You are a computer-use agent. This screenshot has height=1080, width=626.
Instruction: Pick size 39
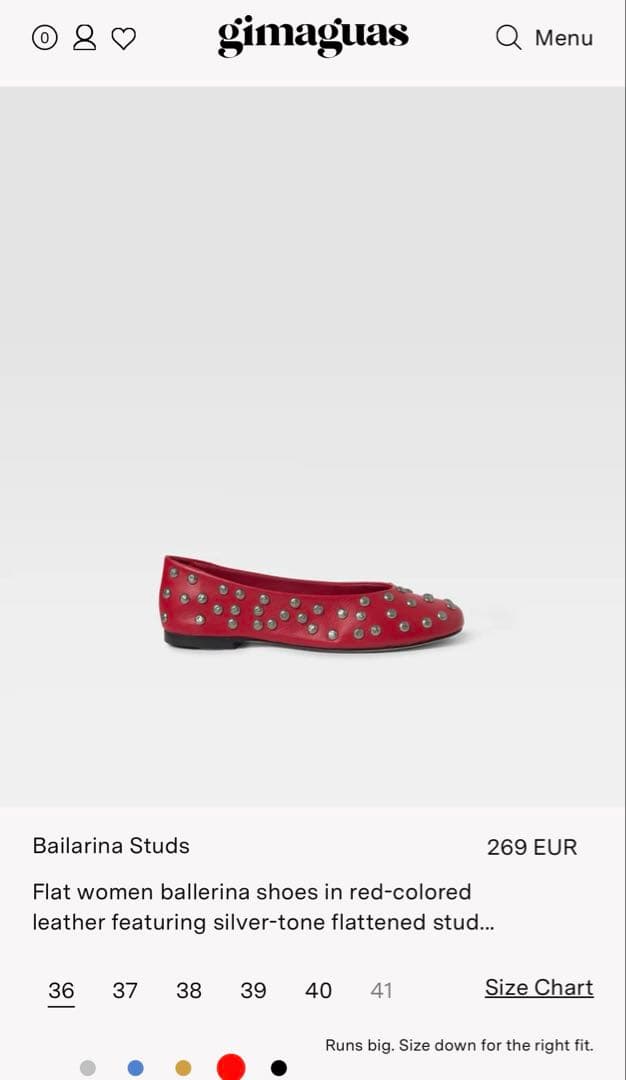point(253,990)
